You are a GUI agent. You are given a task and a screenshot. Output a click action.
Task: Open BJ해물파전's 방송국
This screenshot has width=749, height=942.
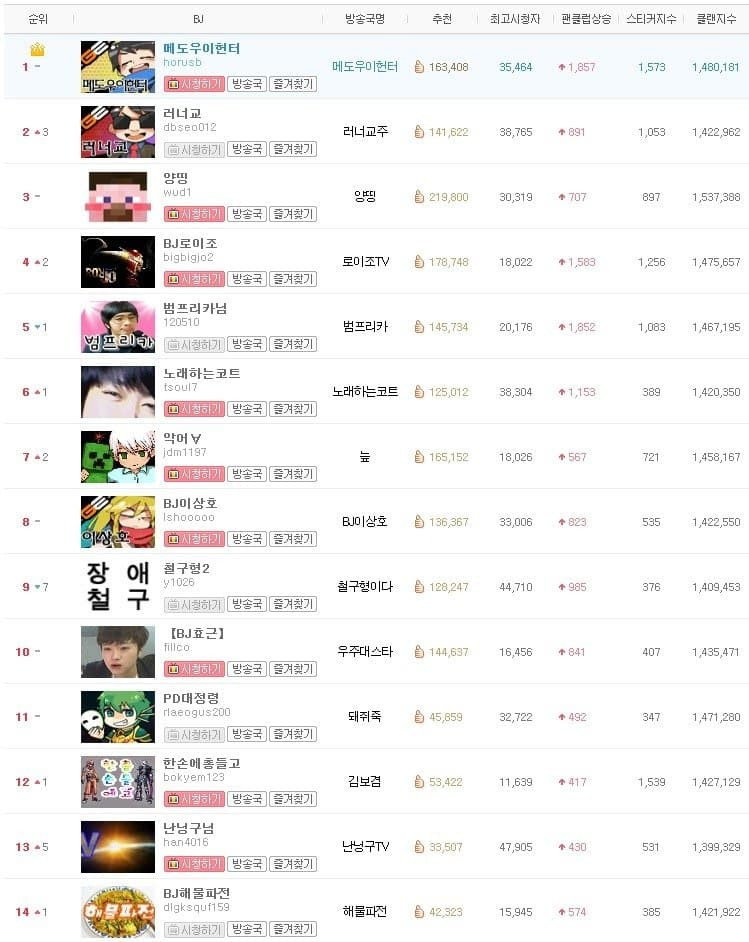pyautogui.click(x=247, y=929)
